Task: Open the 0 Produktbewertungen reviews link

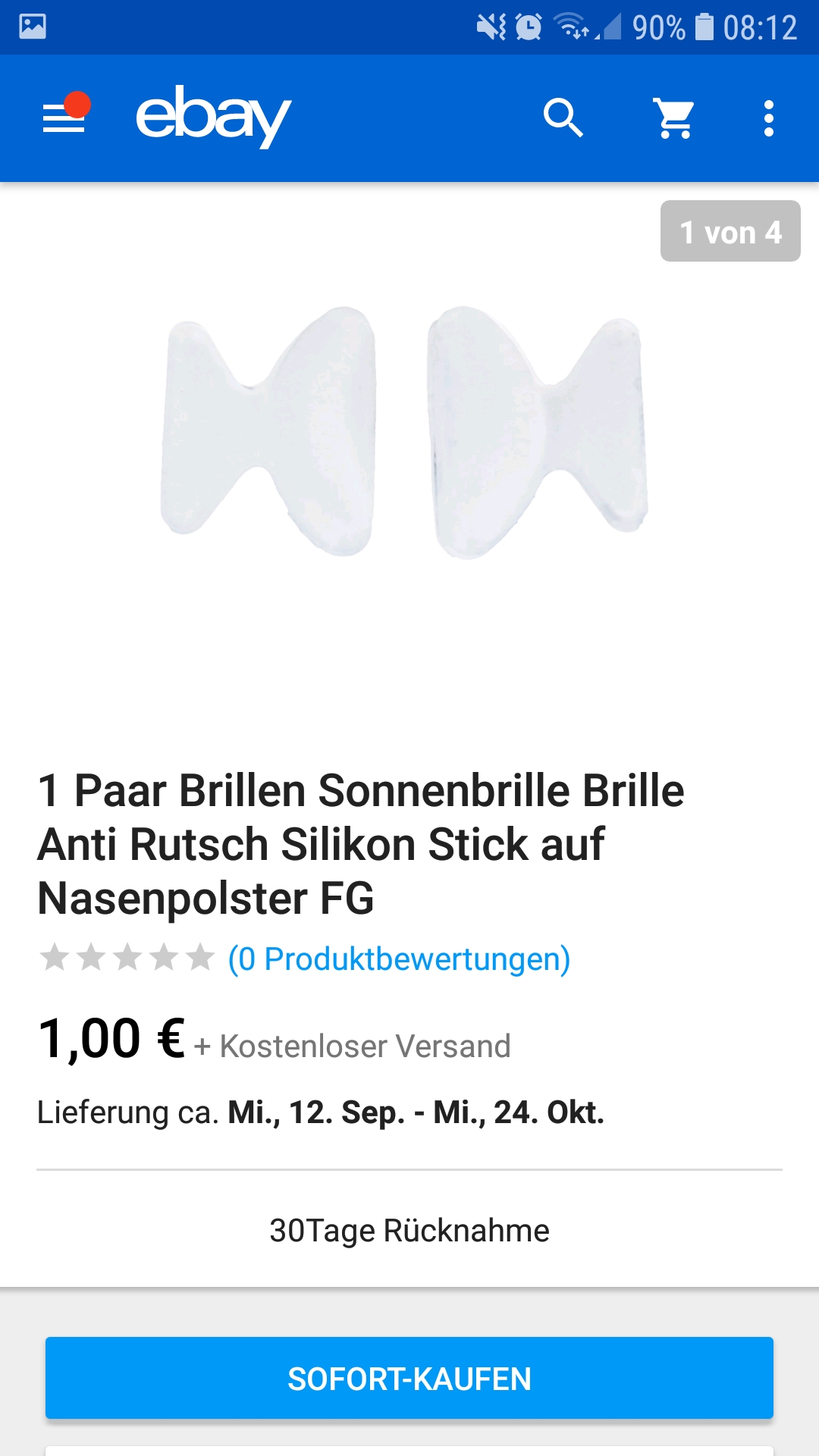Action: pos(399,959)
